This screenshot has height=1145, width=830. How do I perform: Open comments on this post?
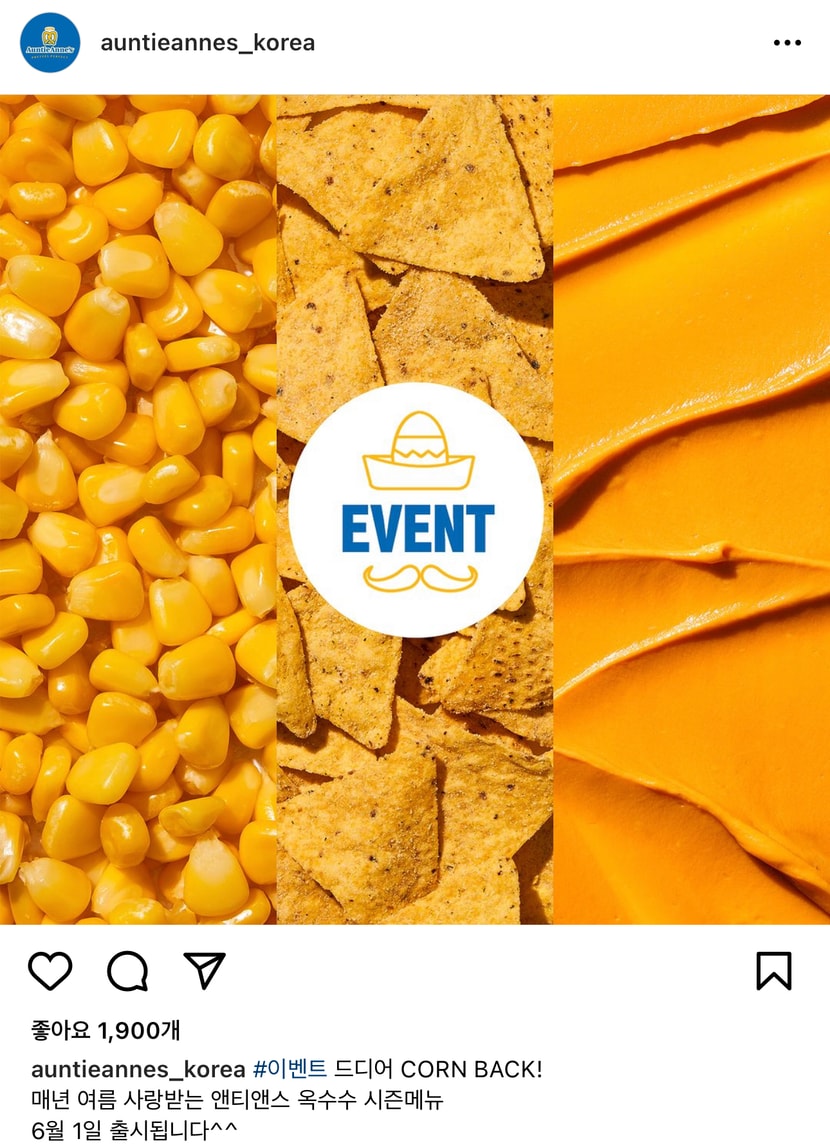(x=128, y=970)
